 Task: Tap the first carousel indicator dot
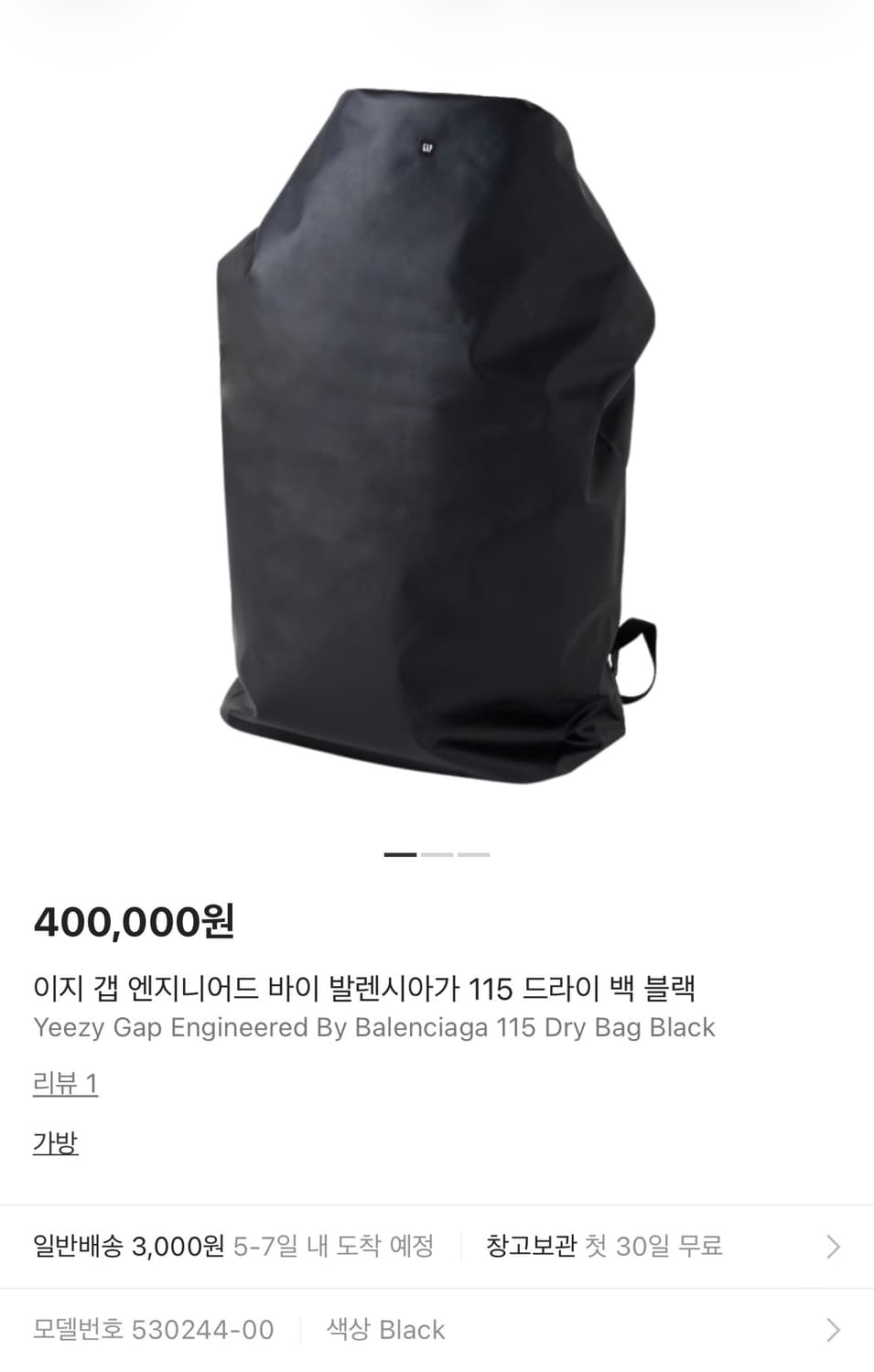pyautogui.click(x=400, y=853)
